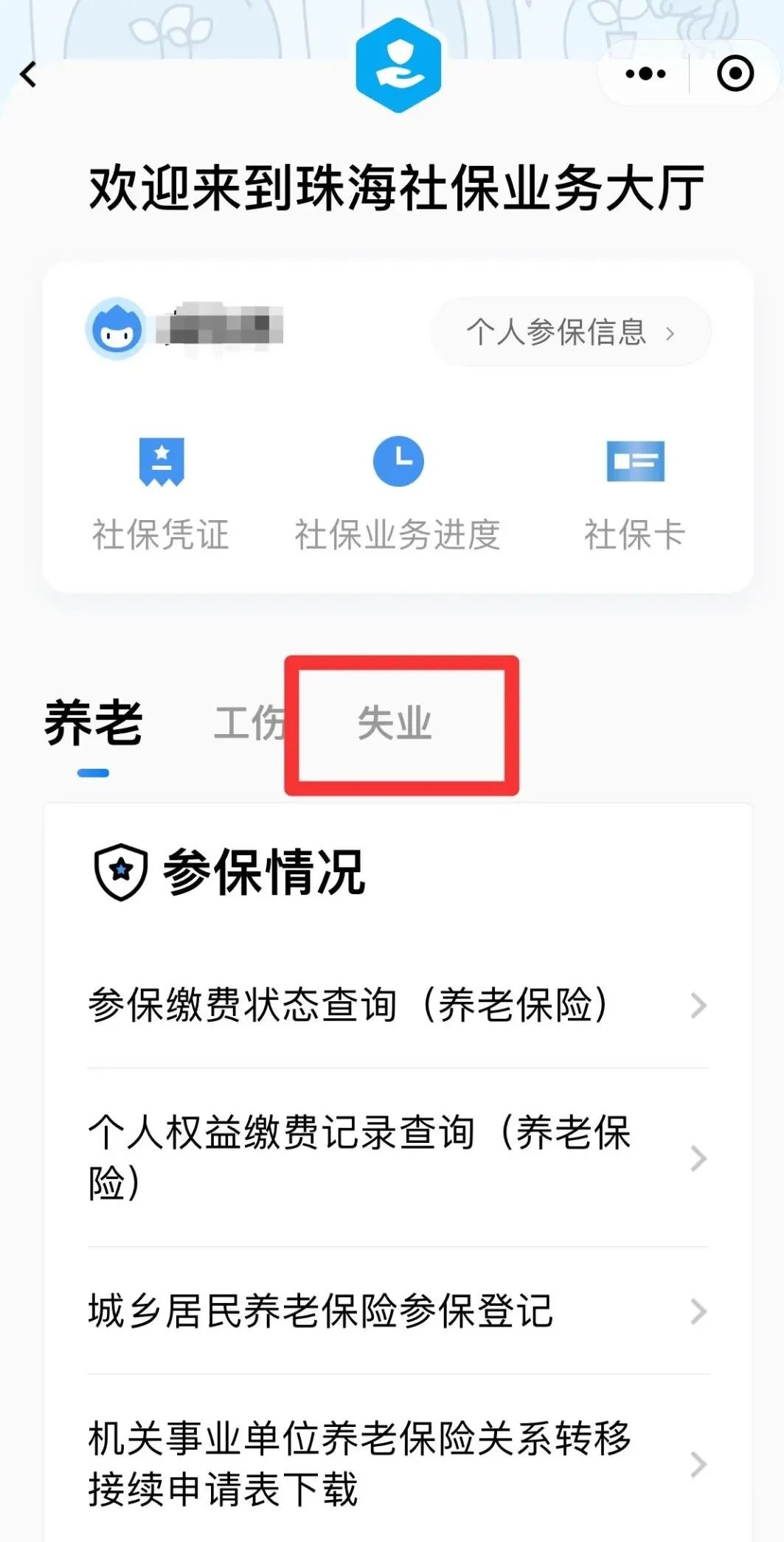Open 参保缴费状态查询（养老保险）
Screen dimensions: 784x1542
(x=398, y=1005)
